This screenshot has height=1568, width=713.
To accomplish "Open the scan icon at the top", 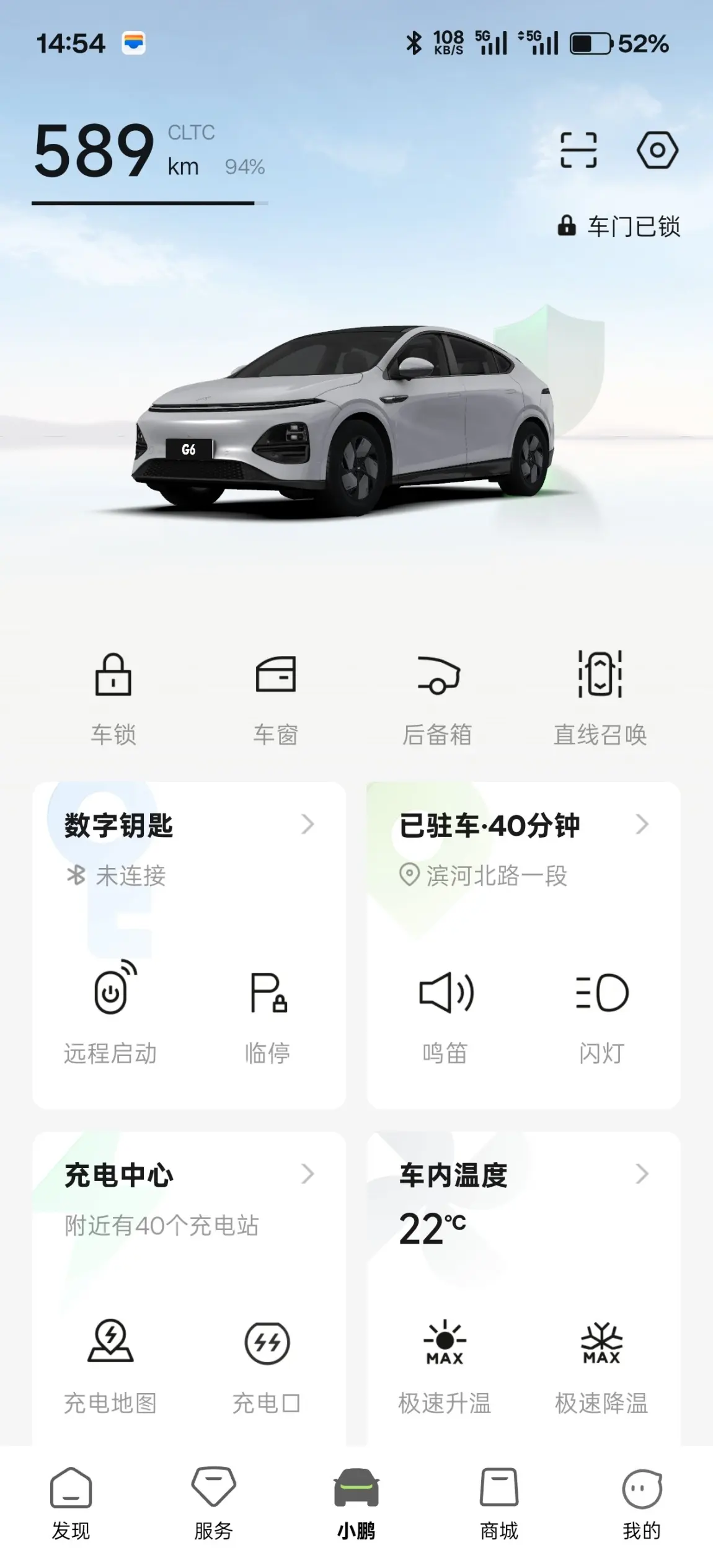I will click(x=578, y=150).
